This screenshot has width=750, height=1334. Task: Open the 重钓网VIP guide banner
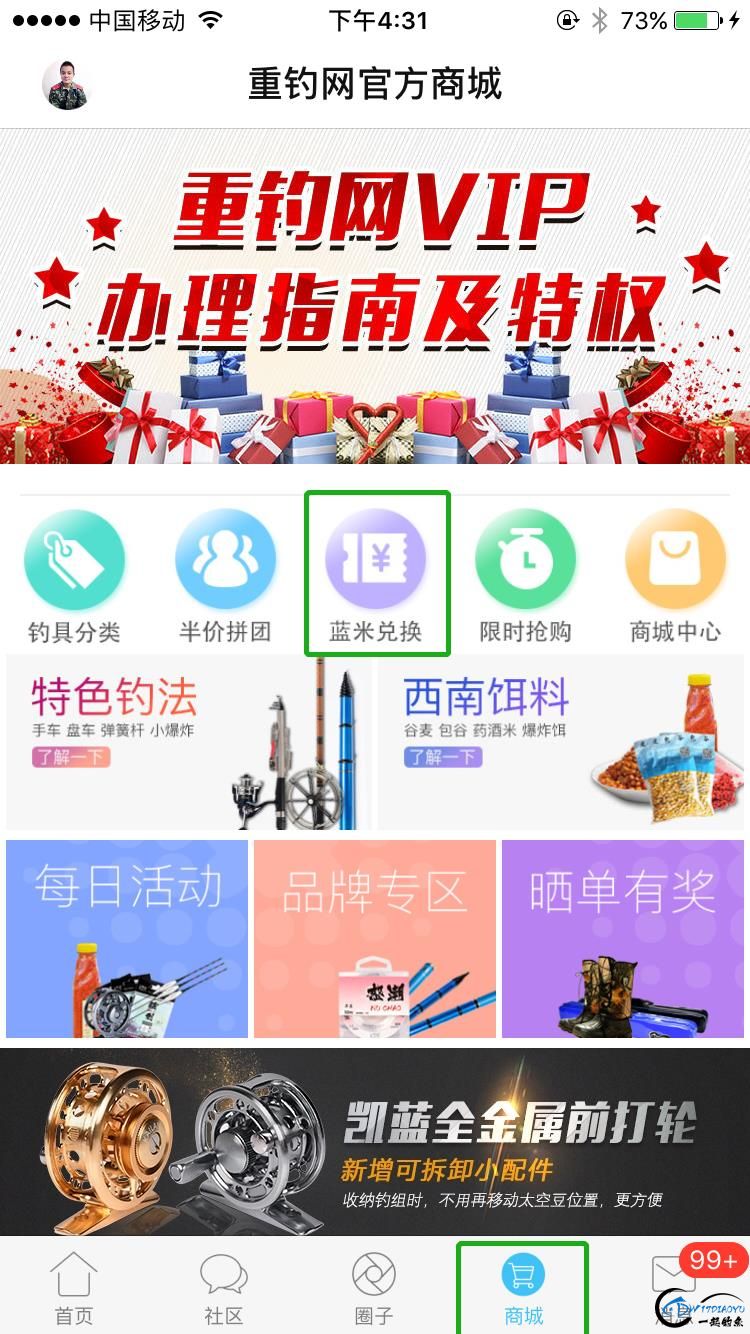click(375, 297)
